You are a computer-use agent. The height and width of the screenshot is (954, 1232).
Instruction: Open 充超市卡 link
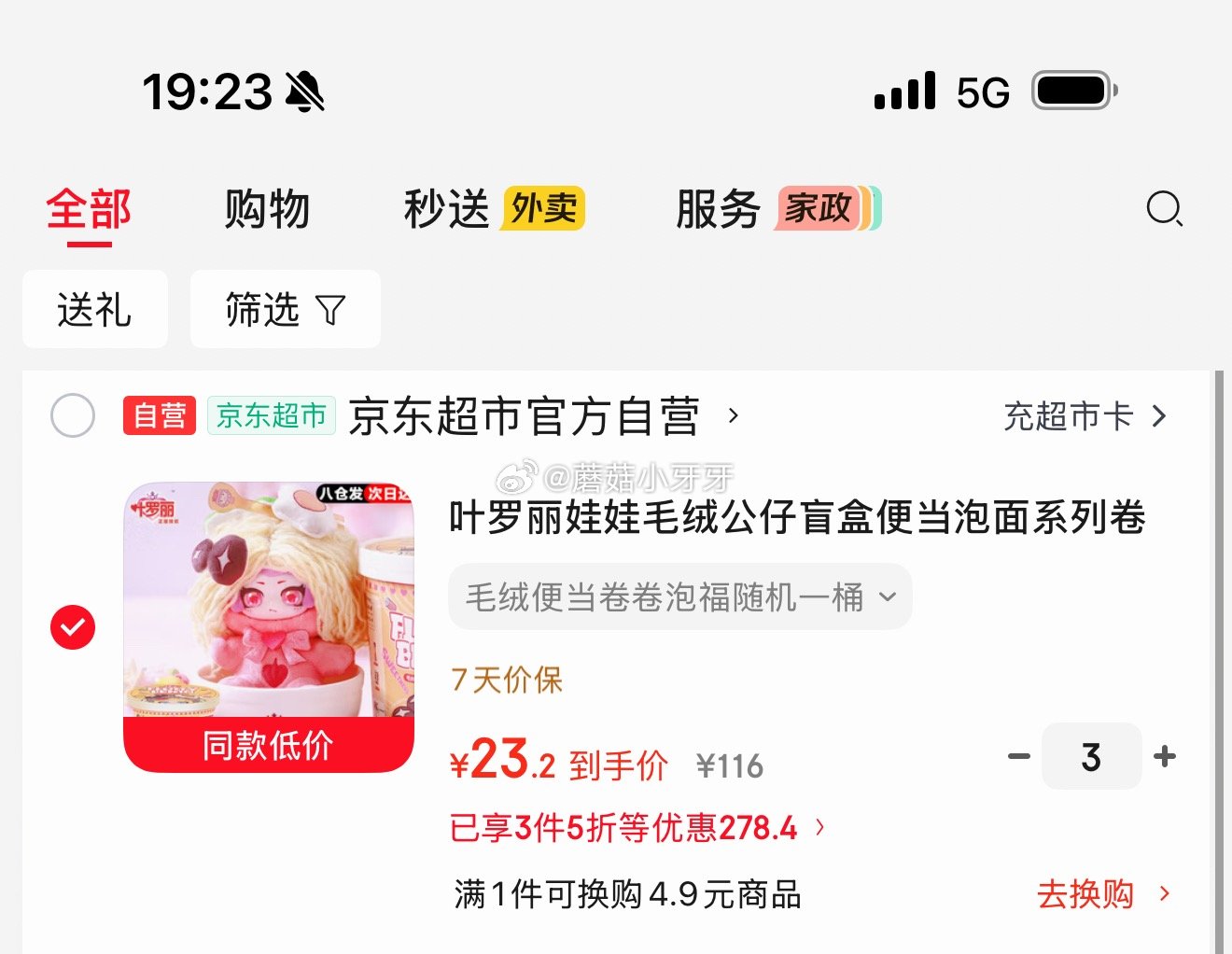tap(1085, 416)
